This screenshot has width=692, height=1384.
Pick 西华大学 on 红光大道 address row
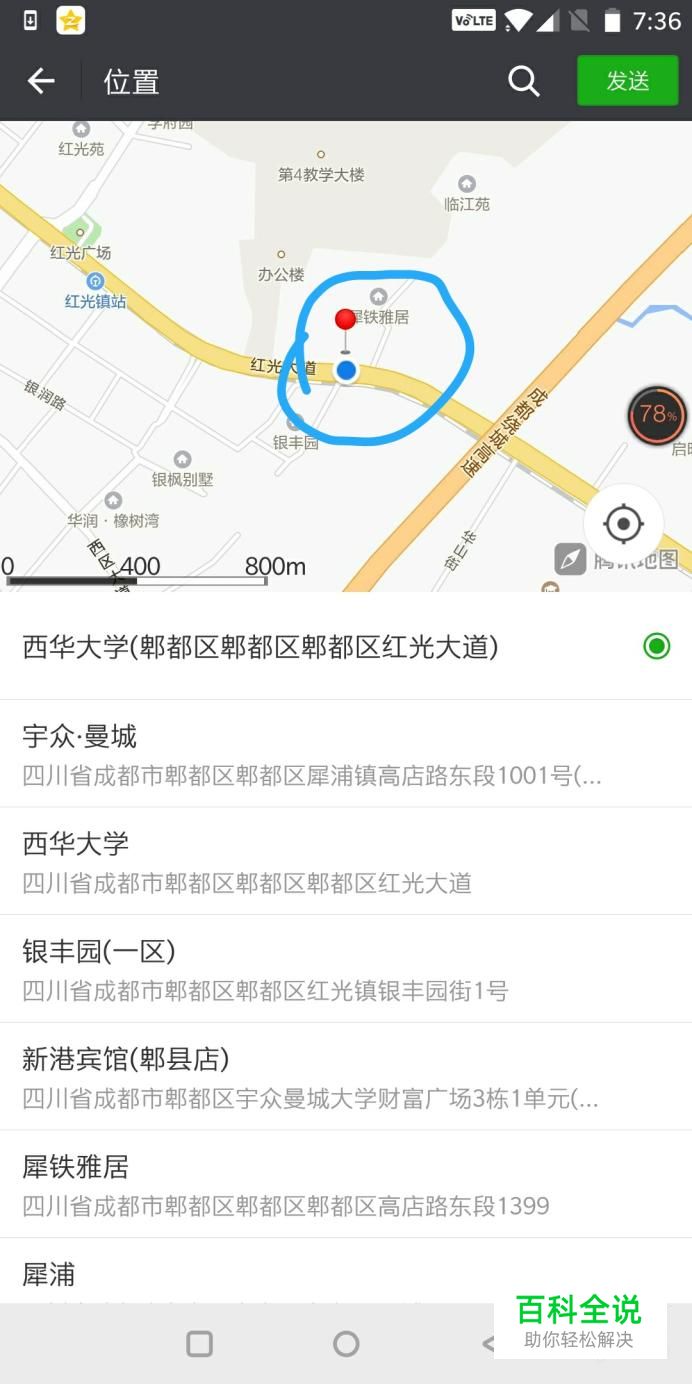(346, 861)
